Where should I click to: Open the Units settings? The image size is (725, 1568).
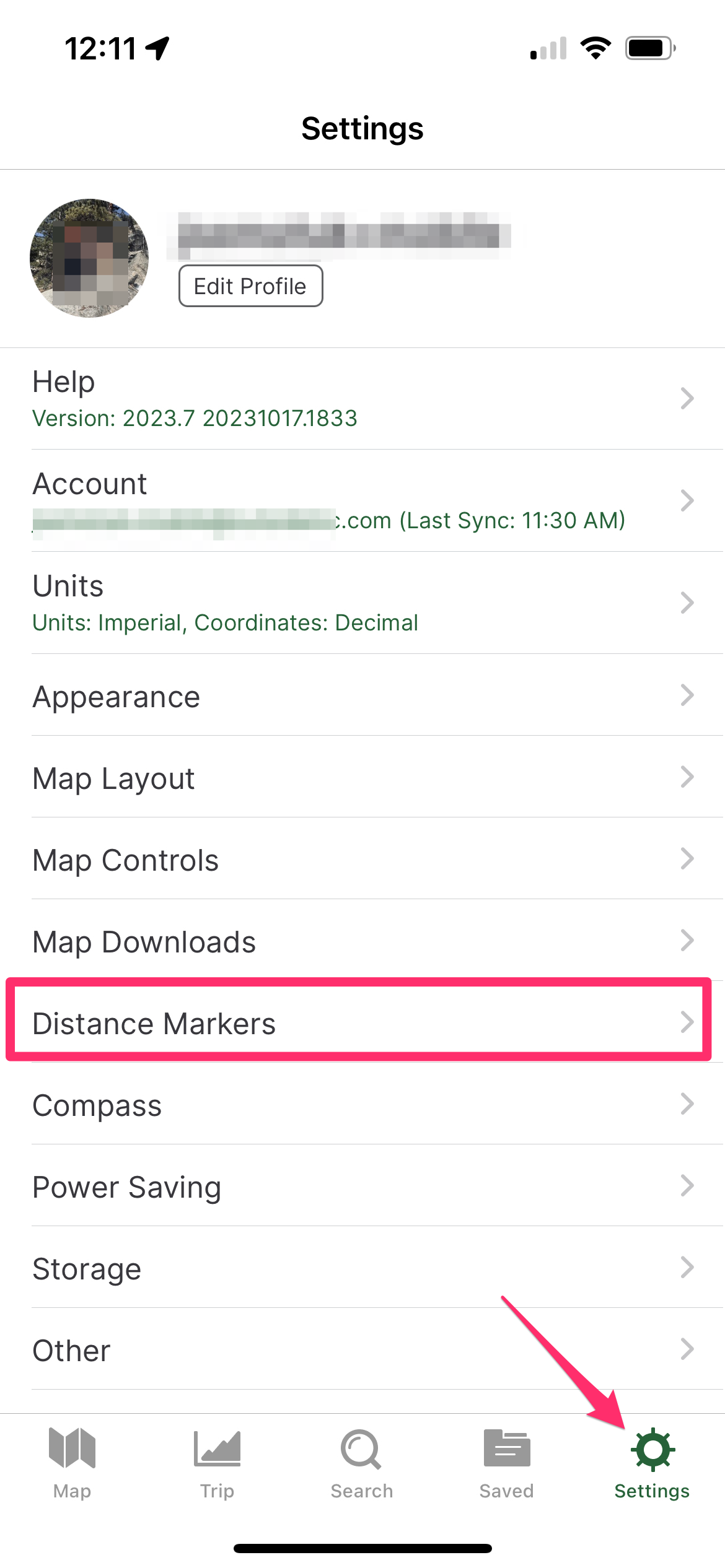tap(362, 603)
